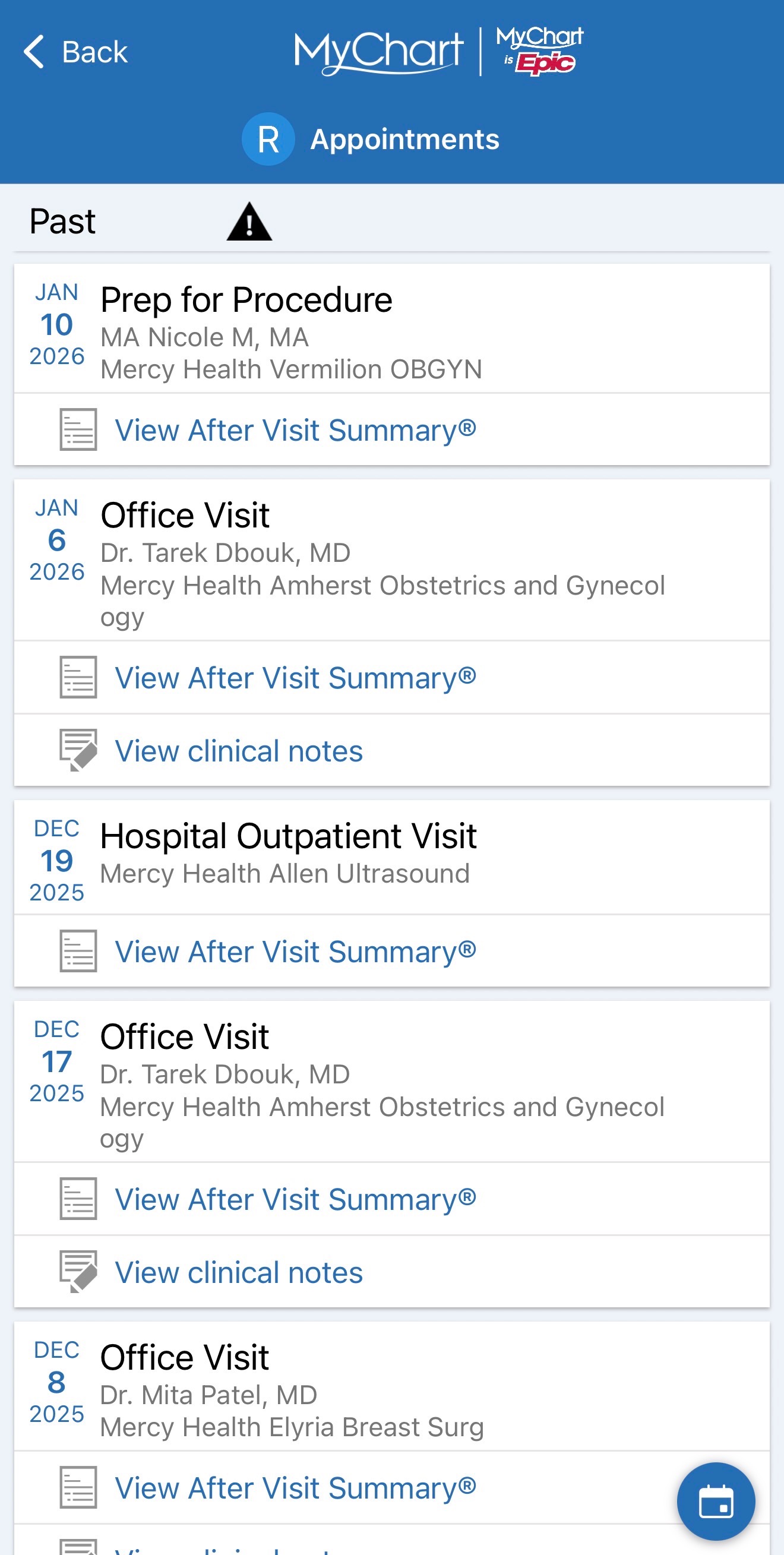This screenshot has height=1555, width=784.
Task: Tap the R profile avatar
Action: click(x=268, y=140)
